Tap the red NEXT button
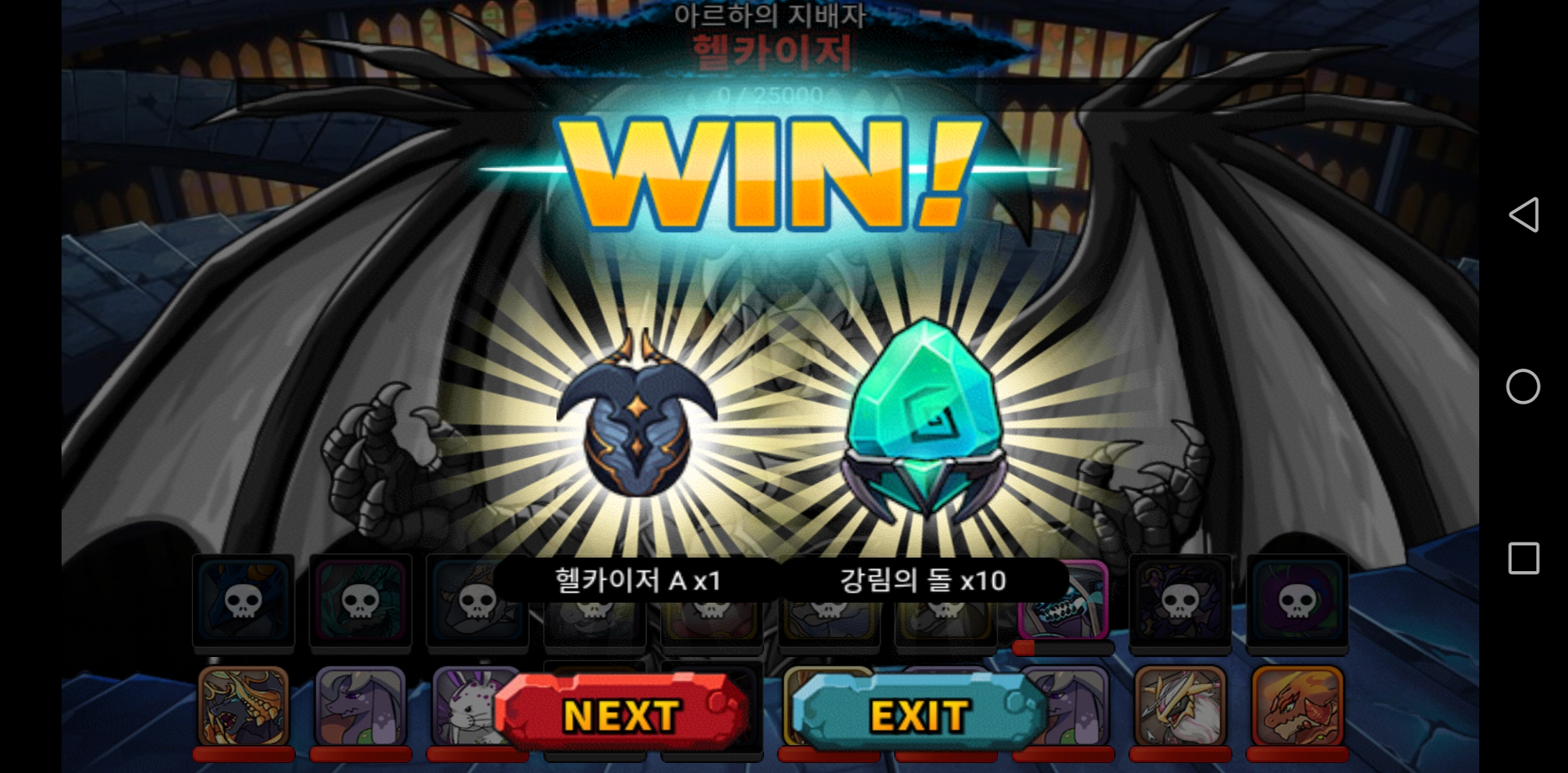This screenshot has width=1568, height=773. (x=621, y=714)
